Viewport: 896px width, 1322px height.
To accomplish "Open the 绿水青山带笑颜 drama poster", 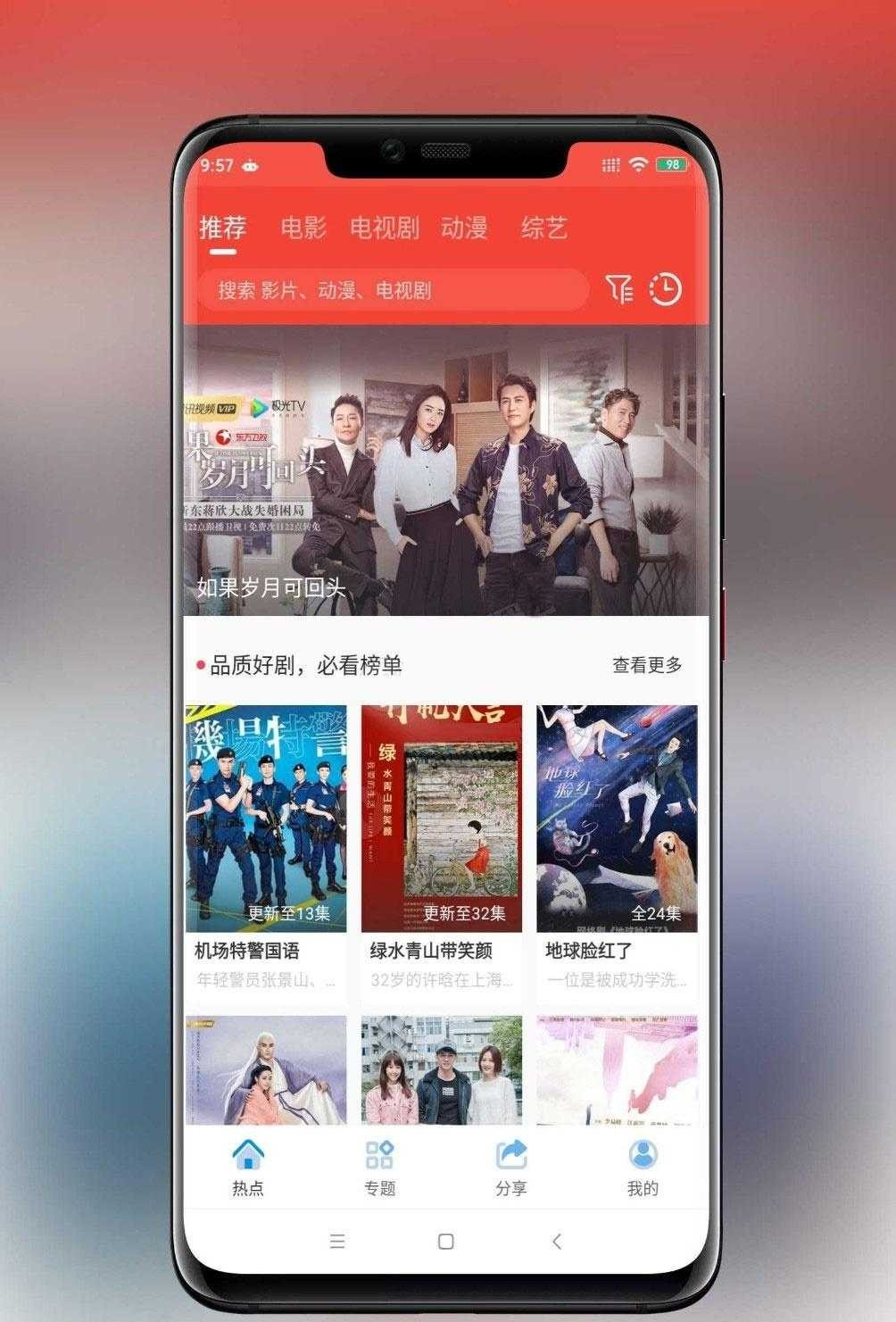I will coord(442,817).
